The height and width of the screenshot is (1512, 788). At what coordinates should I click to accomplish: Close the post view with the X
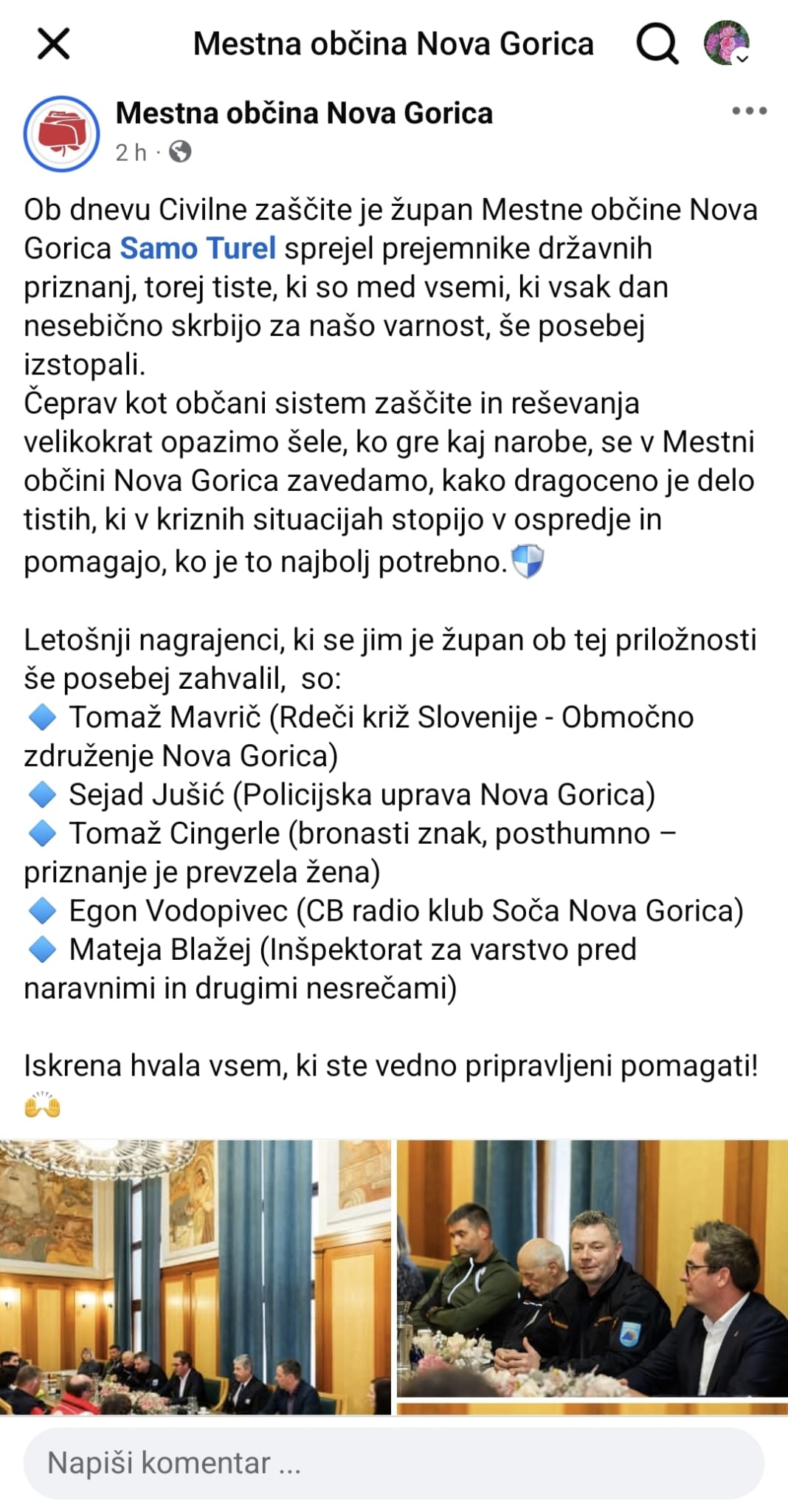pos(53,44)
